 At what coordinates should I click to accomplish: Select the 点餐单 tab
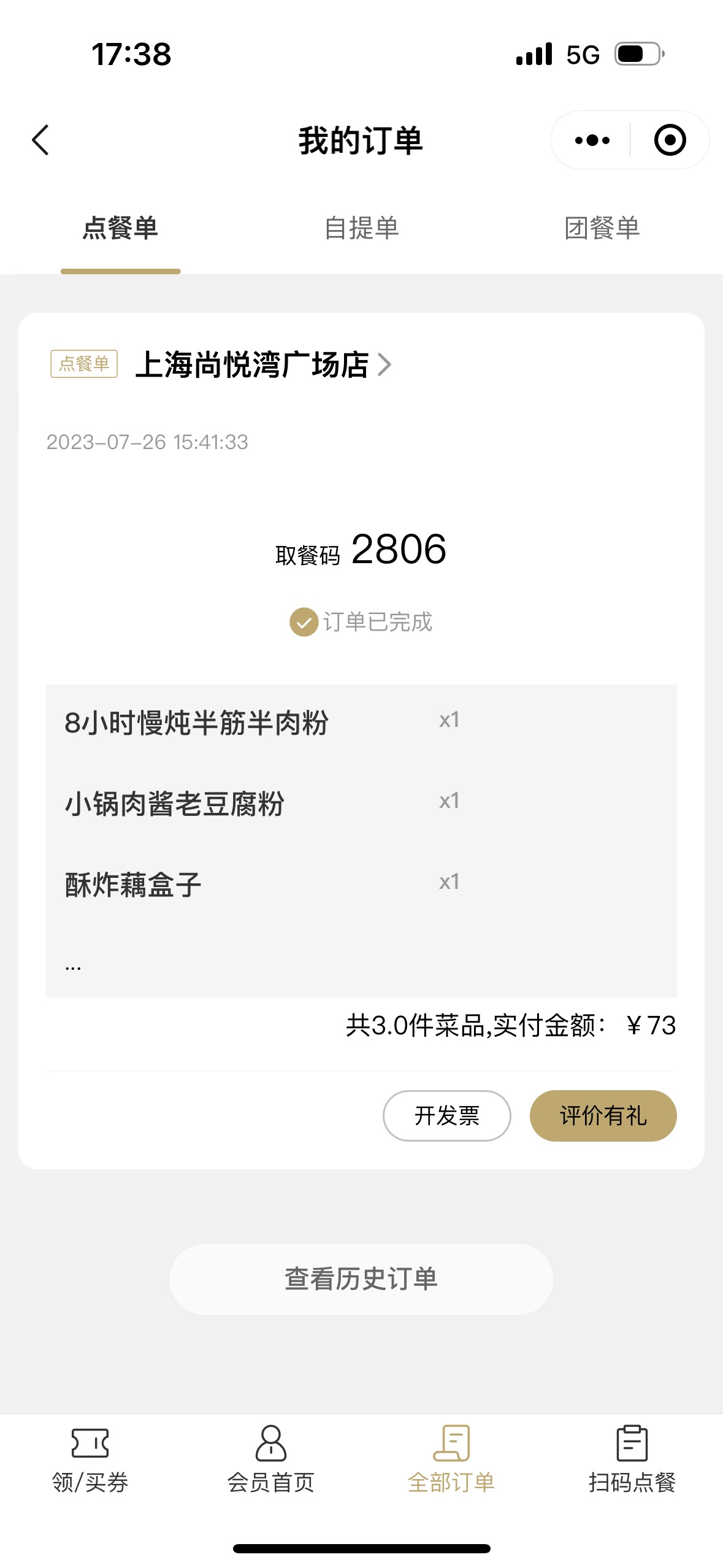tap(120, 228)
